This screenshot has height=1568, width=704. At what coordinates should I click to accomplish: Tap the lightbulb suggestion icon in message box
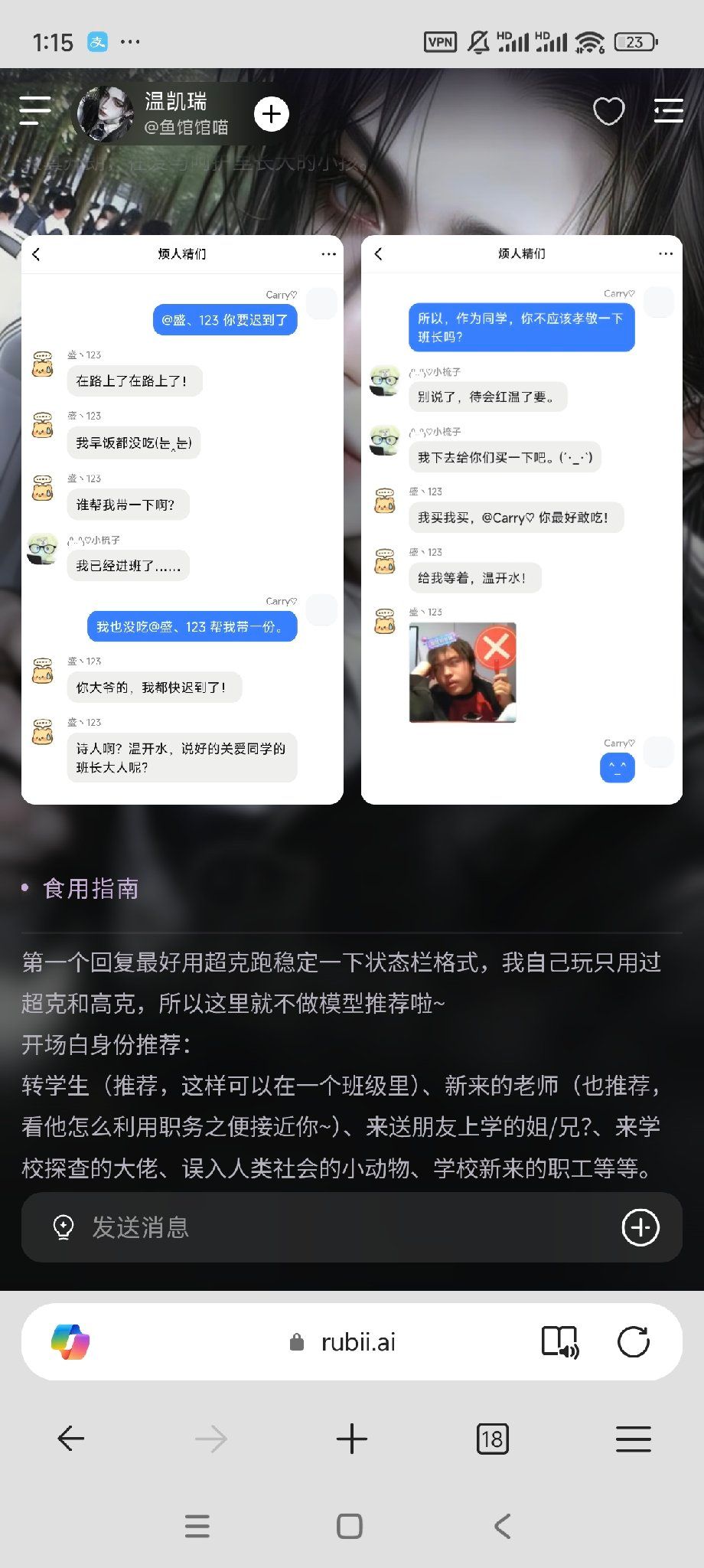click(x=63, y=1227)
